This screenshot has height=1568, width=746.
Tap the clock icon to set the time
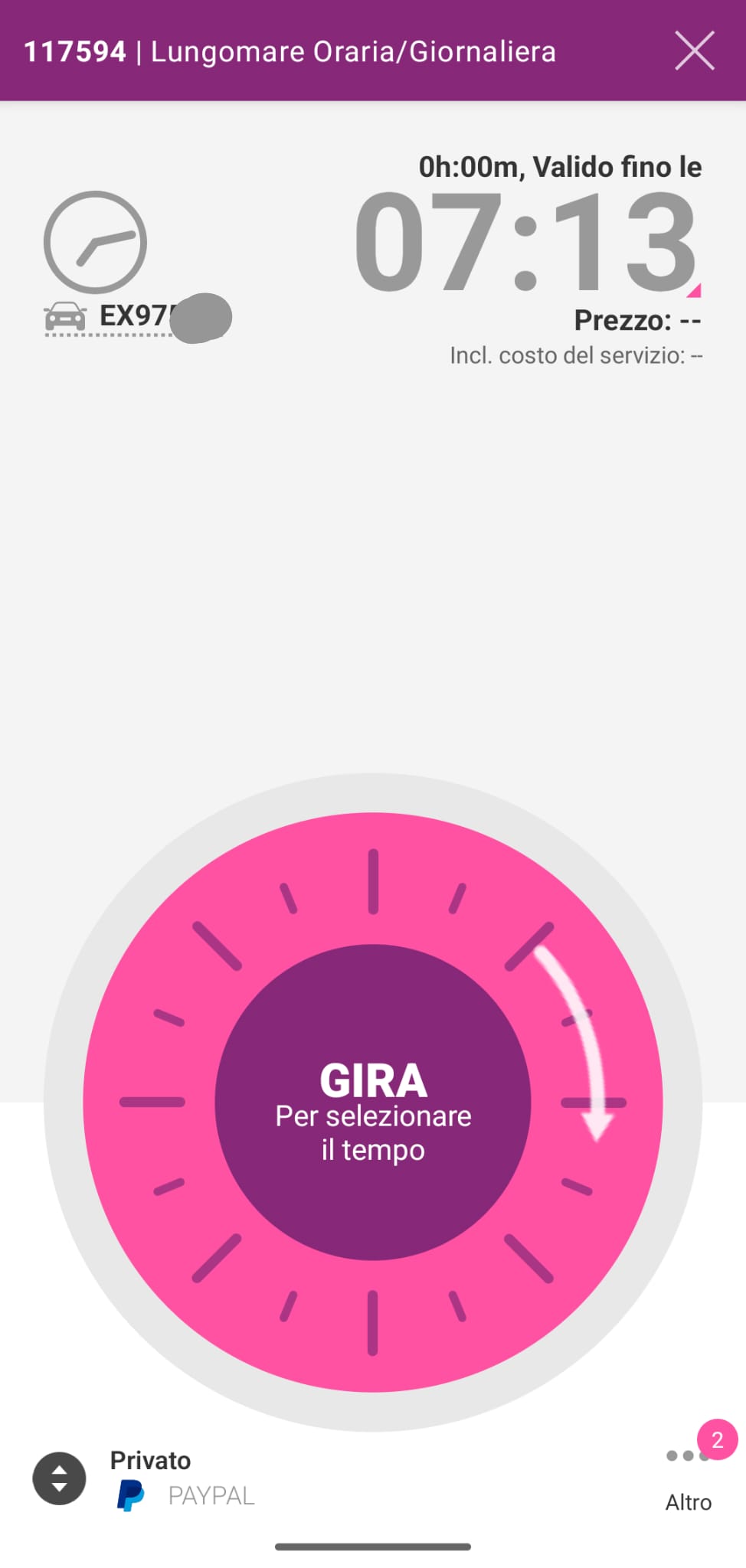[95, 242]
